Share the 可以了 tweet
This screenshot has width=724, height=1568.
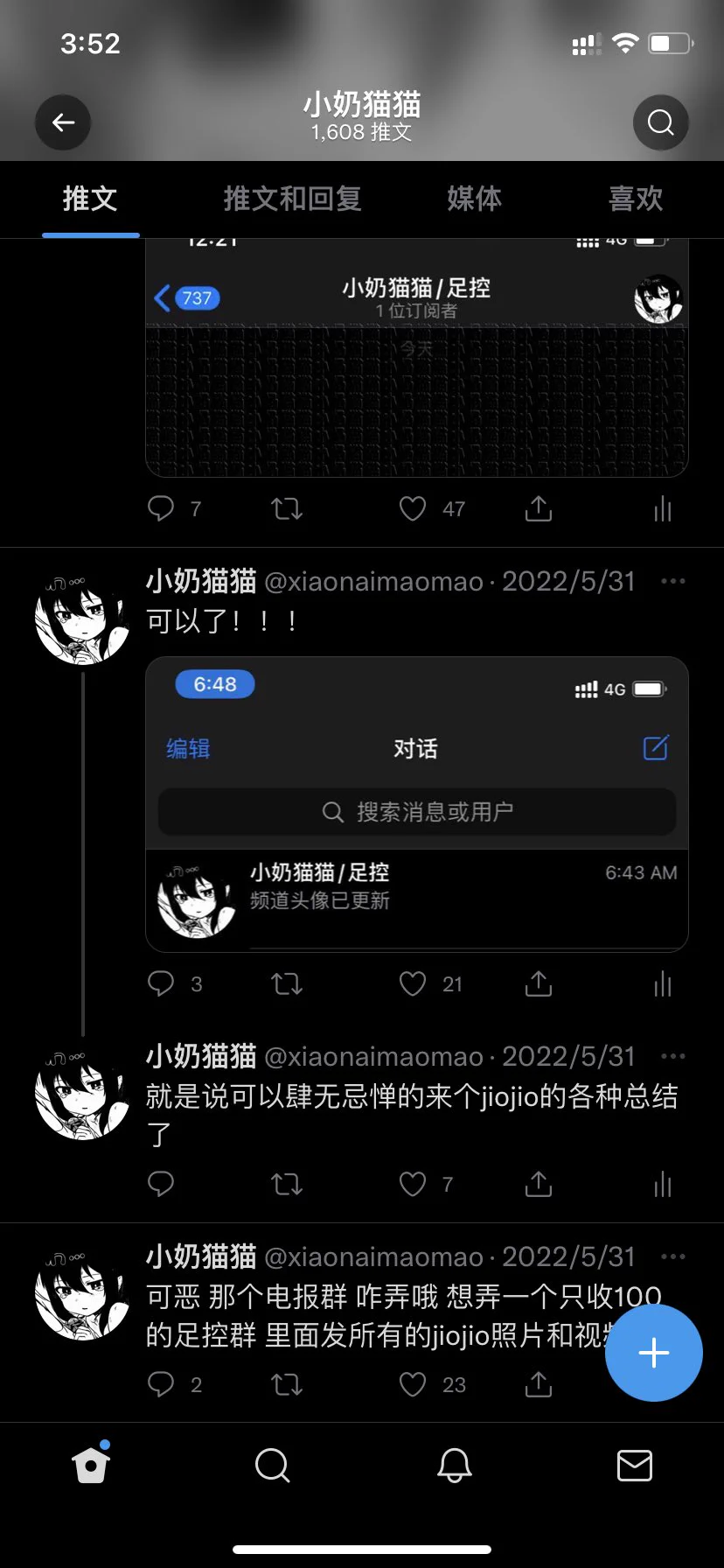tap(539, 984)
